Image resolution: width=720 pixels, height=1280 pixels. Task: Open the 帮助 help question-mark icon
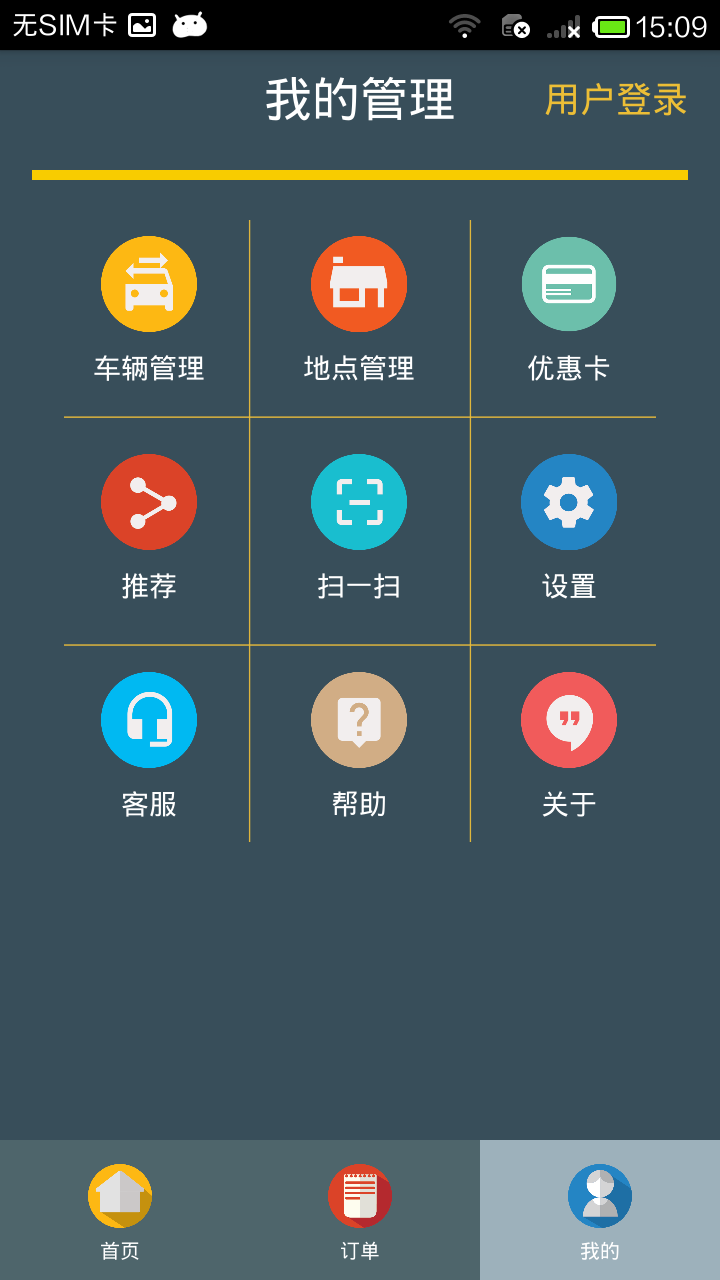[x=359, y=719]
